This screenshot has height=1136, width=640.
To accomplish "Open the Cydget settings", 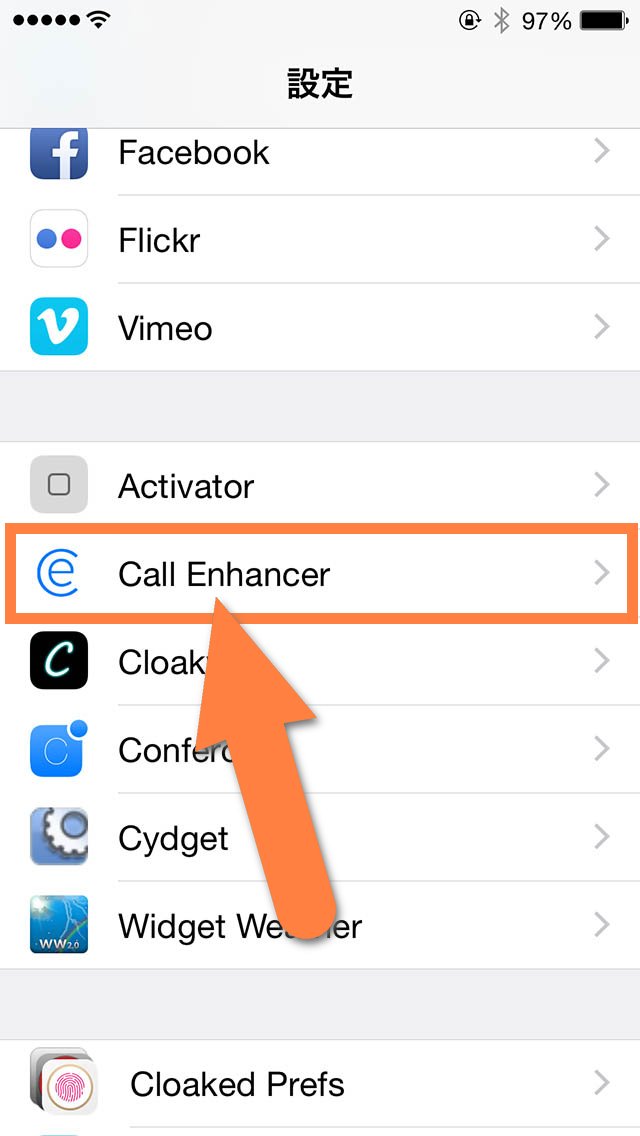I will pyautogui.click(x=320, y=838).
